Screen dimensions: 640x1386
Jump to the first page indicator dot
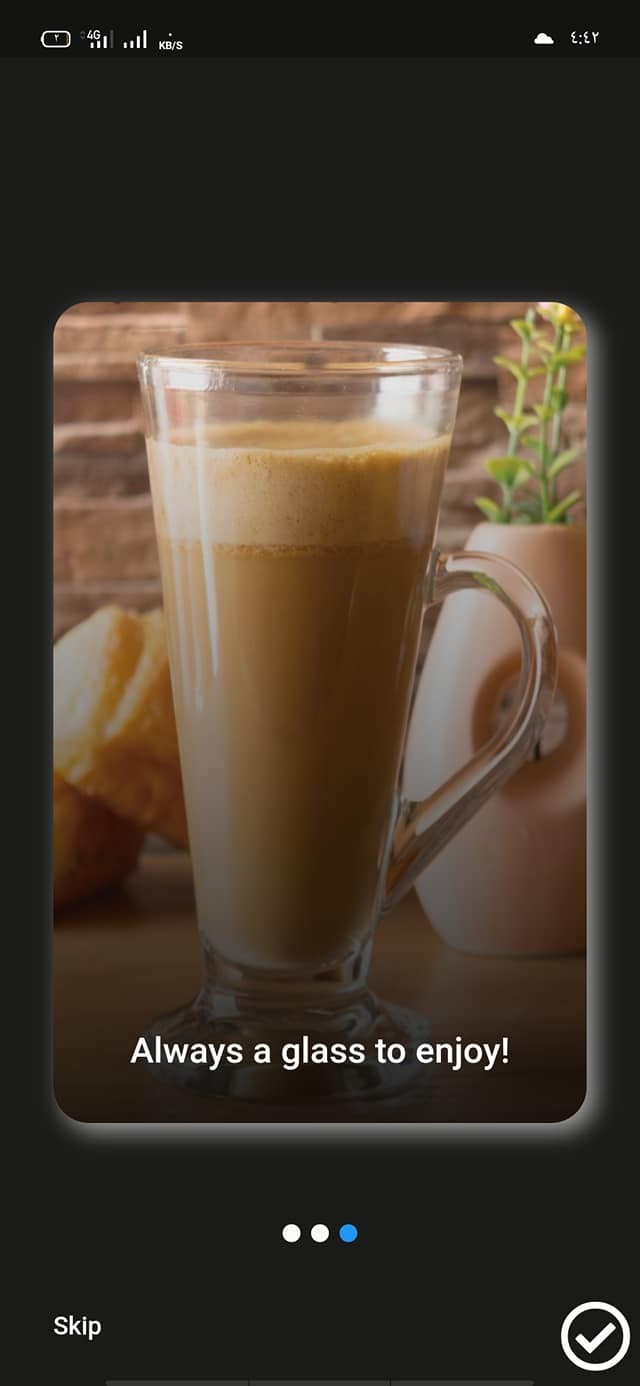pos(291,1233)
